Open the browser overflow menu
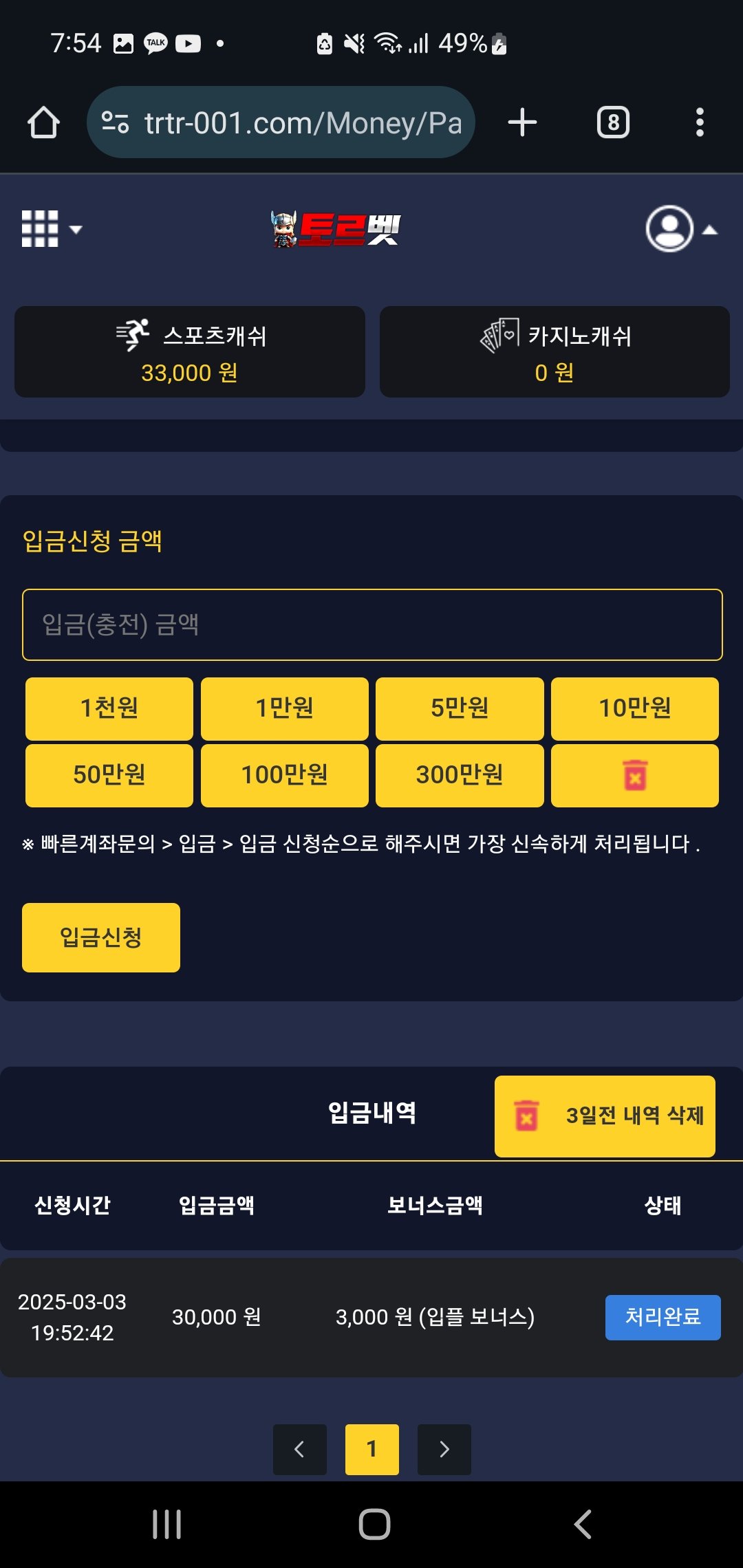743x1568 pixels. tap(700, 123)
